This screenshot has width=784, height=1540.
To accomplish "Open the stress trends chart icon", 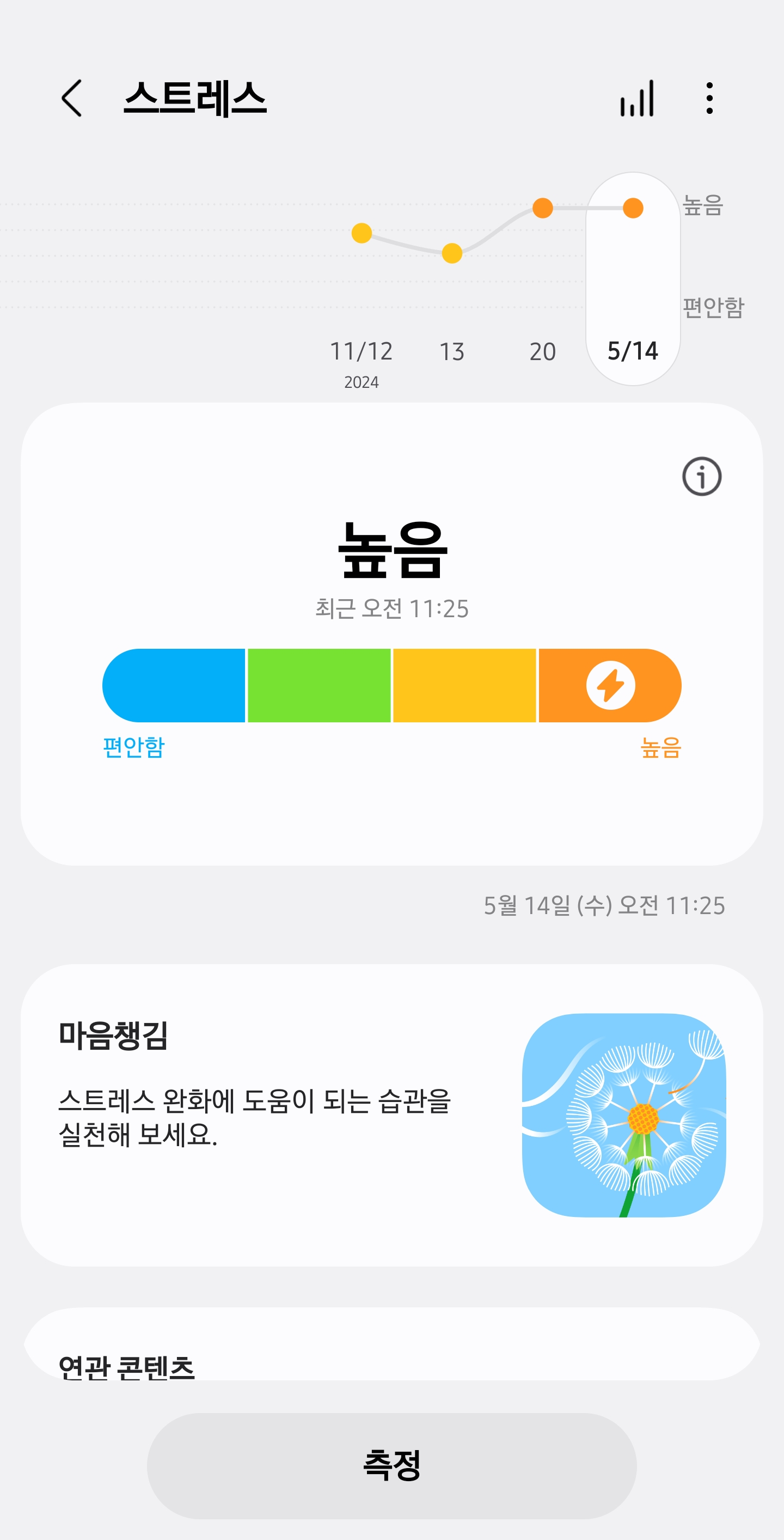I will [637, 98].
